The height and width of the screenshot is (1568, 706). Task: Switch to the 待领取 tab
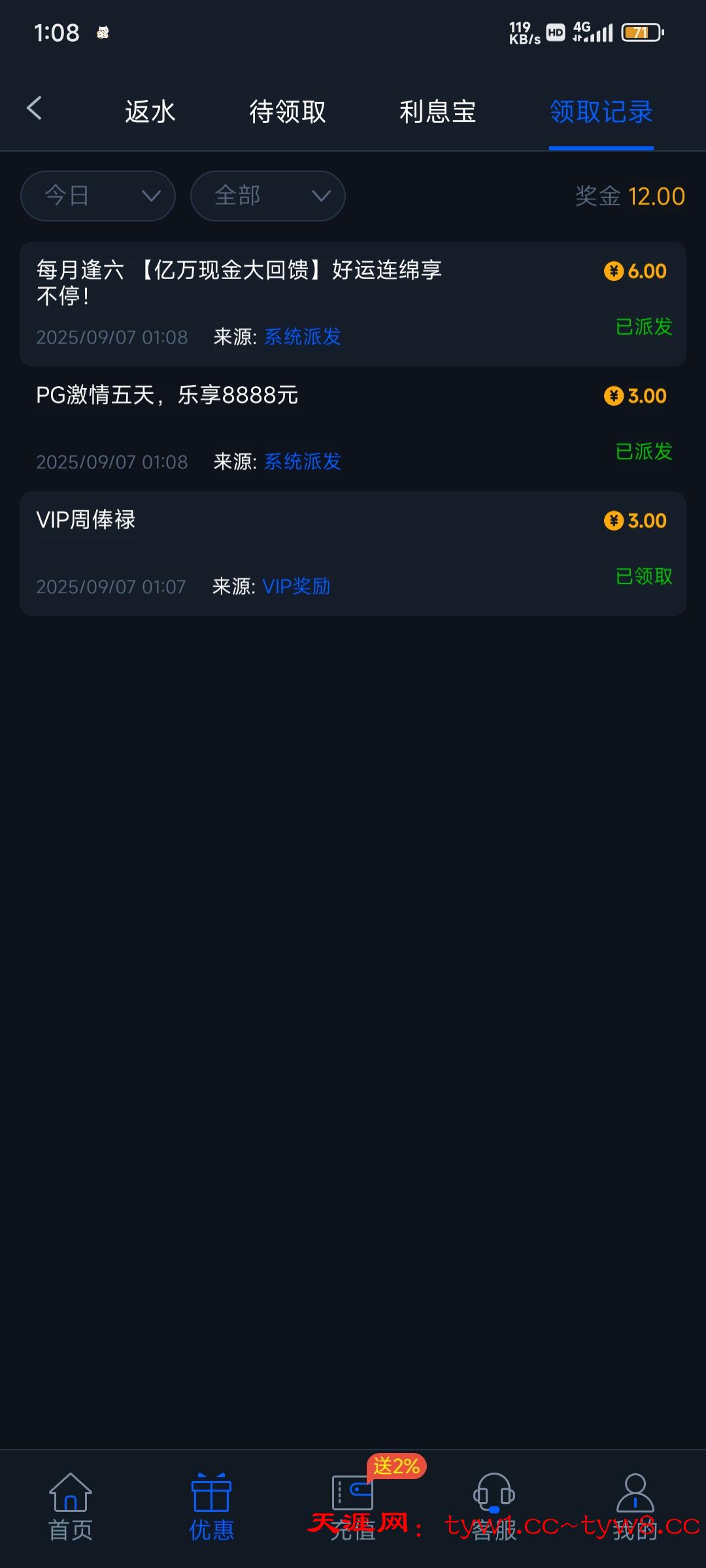coord(288,112)
